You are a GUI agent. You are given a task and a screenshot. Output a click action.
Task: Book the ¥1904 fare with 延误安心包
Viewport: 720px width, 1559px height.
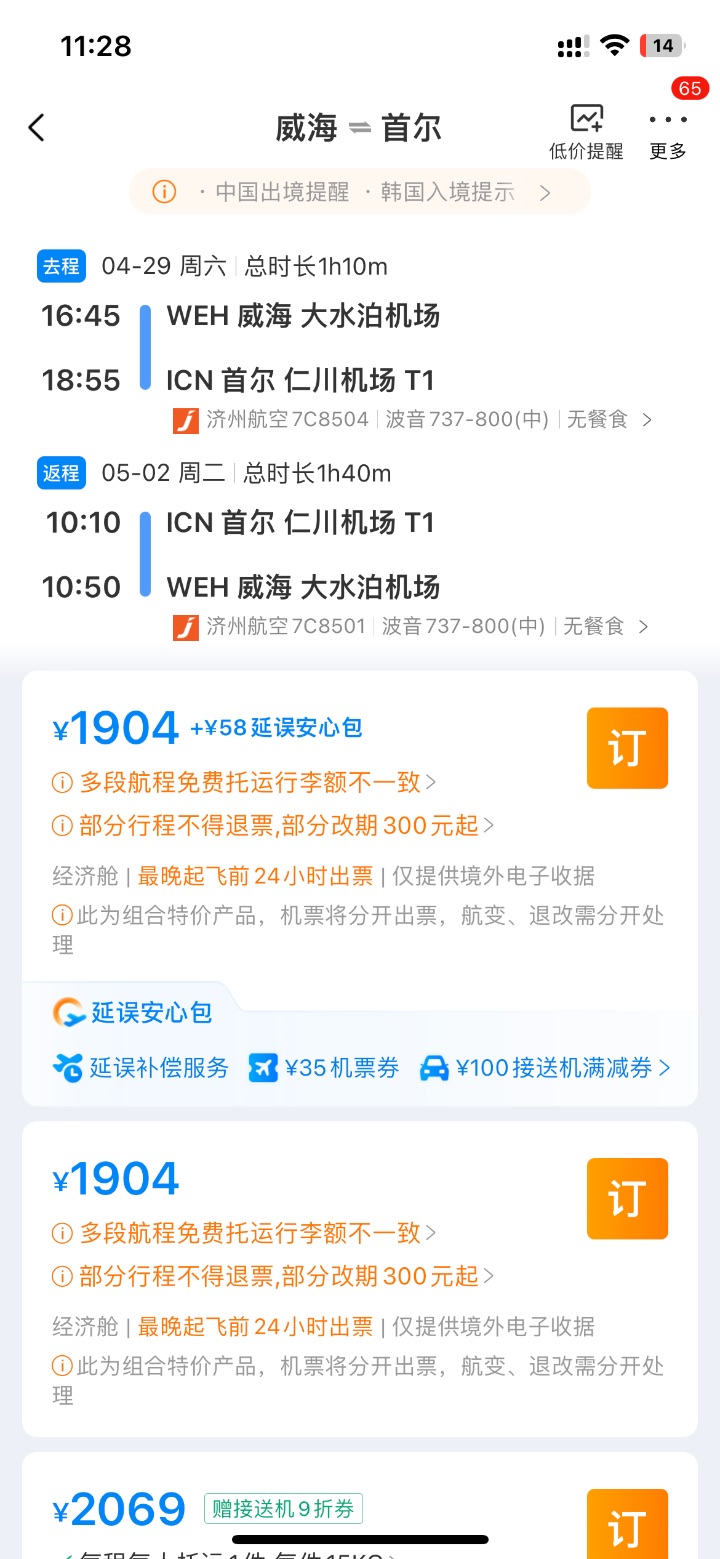(x=627, y=749)
